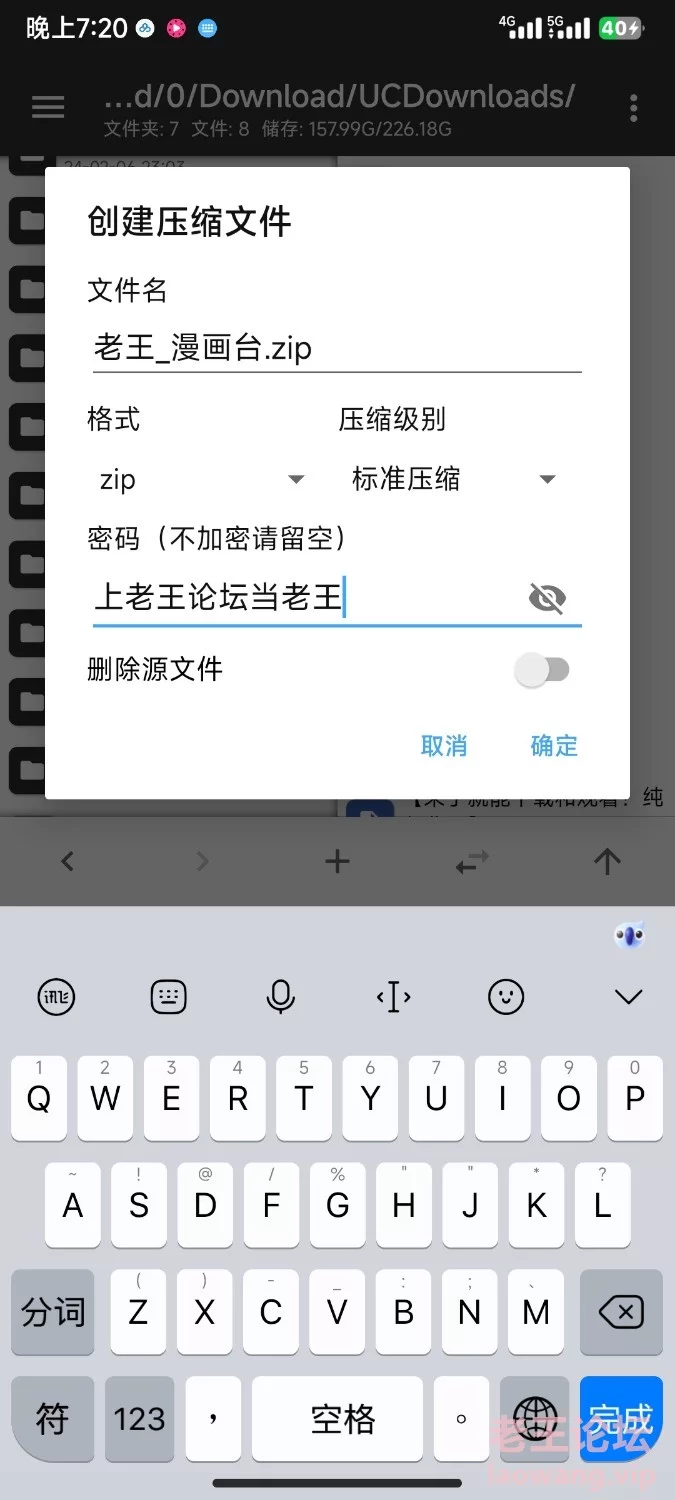Tap the backspace key
Viewport: 675px width, 1500px height.
tap(621, 1312)
